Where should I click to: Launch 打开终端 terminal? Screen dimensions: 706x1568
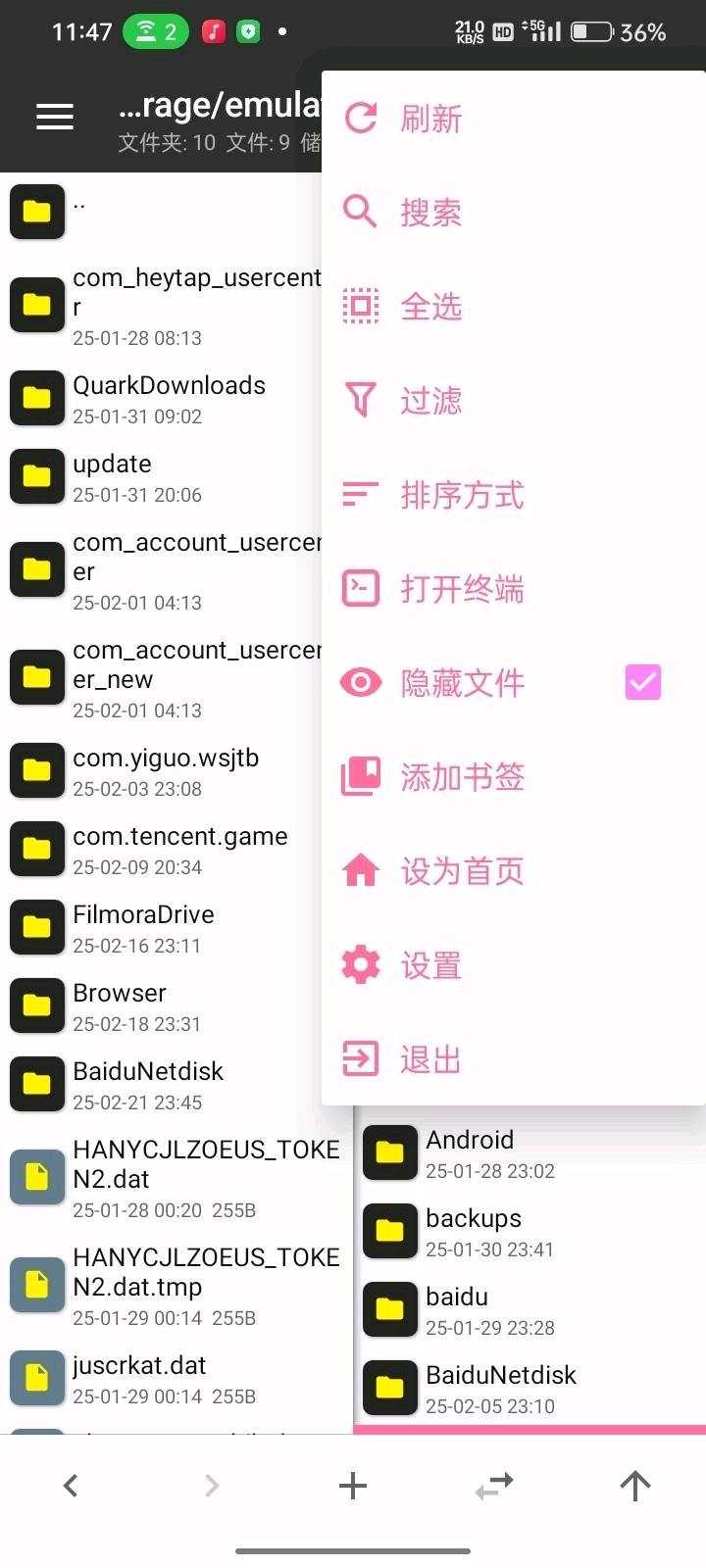pos(461,589)
